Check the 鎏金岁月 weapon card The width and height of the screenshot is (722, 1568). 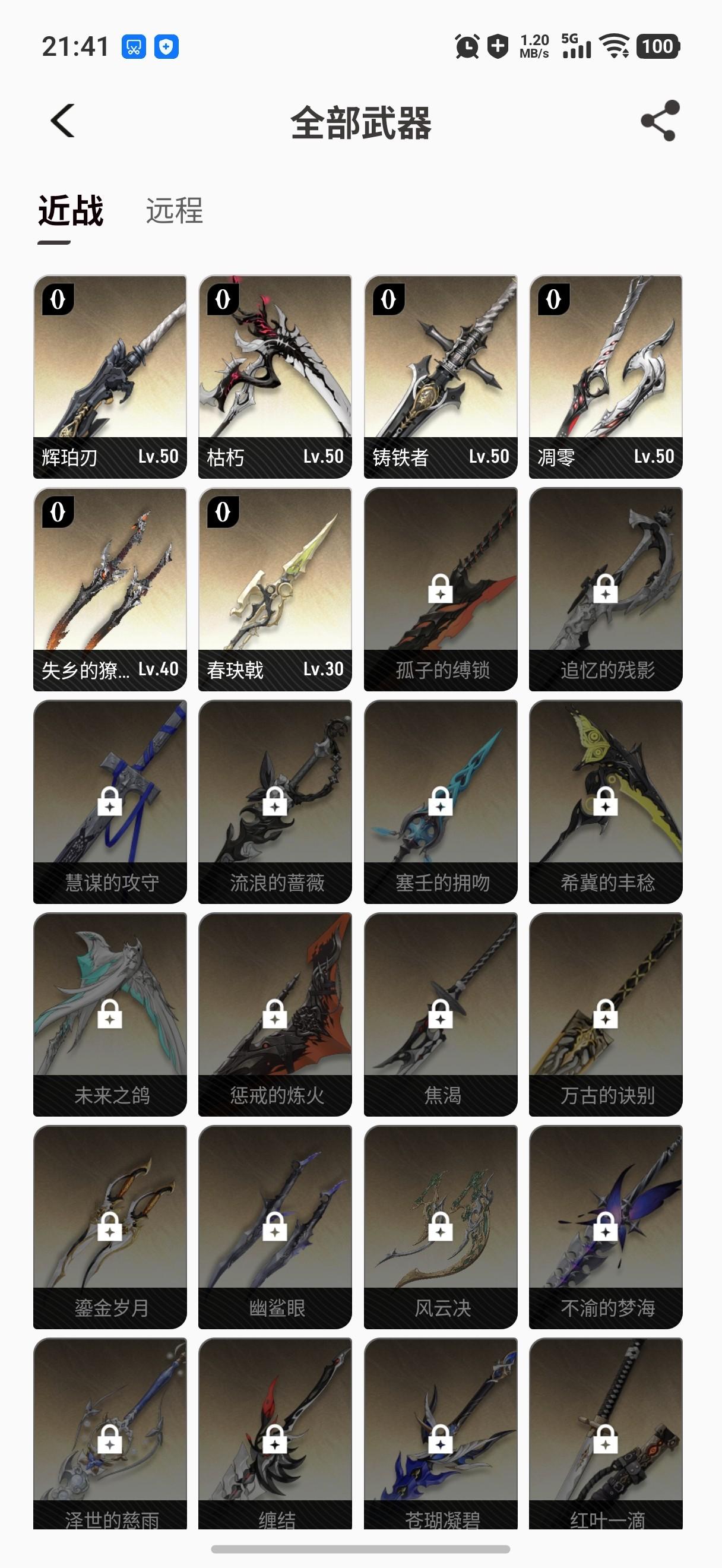point(110,1226)
